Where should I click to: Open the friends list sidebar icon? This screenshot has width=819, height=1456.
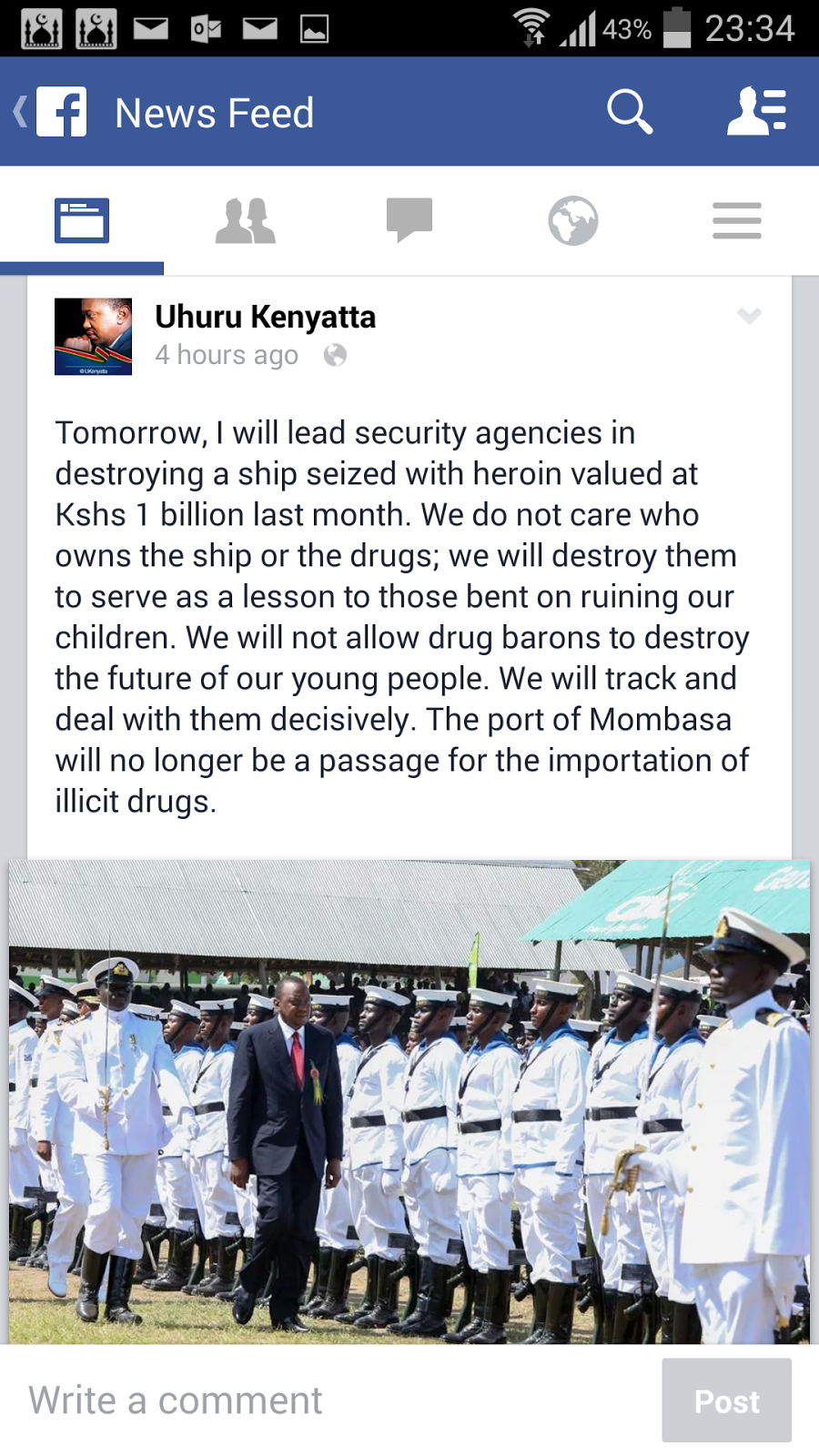click(x=756, y=112)
